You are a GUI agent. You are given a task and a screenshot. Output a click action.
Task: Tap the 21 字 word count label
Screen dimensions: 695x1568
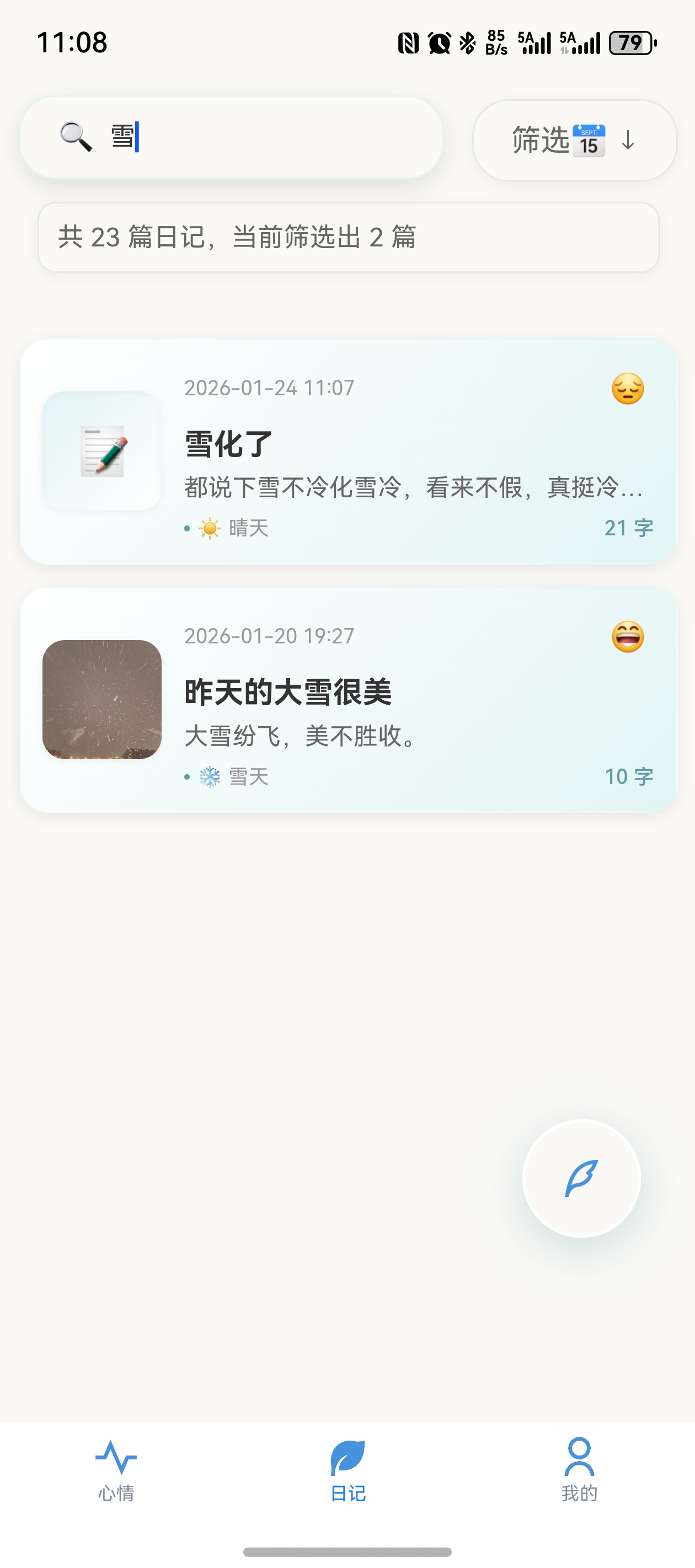[x=628, y=527]
